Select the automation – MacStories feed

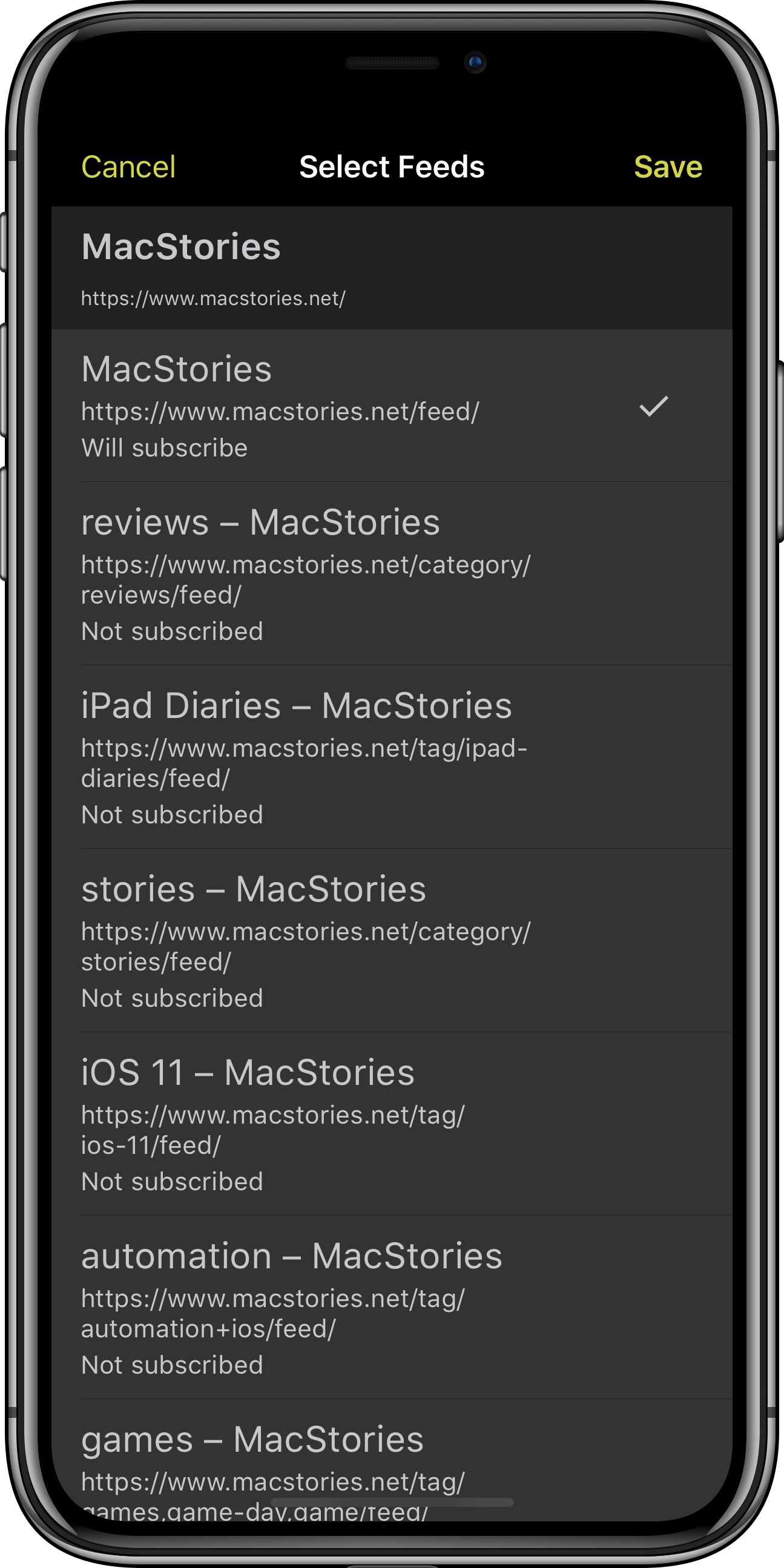coord(391,1308)
